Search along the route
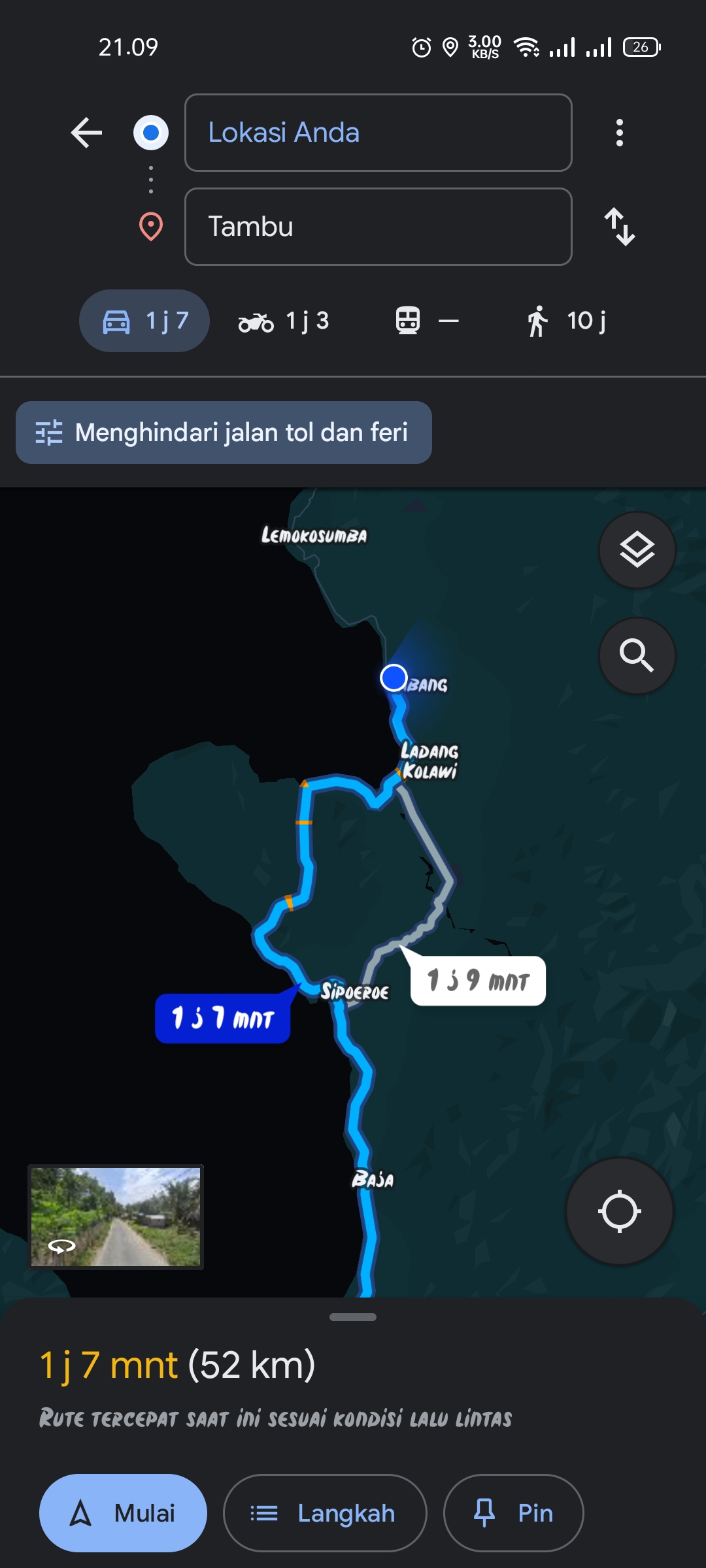The image size is (706, 1568). coord(637,655)
